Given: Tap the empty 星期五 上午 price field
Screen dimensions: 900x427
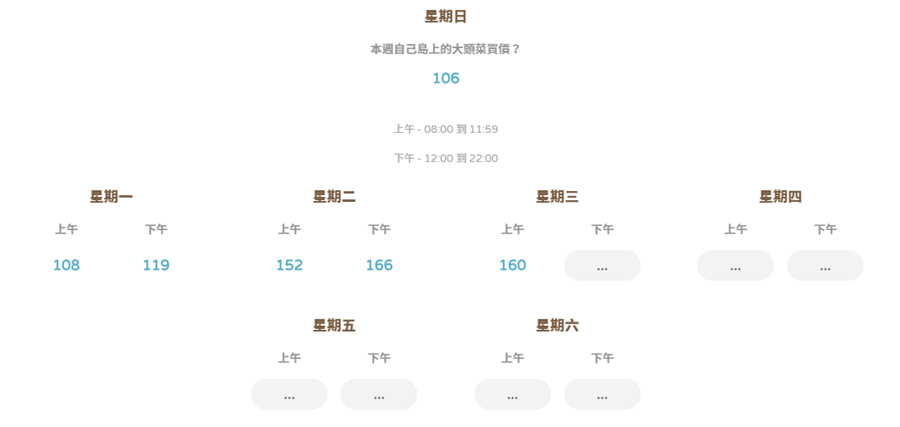Looking at the screenshot, I should (x=289, y=394).
